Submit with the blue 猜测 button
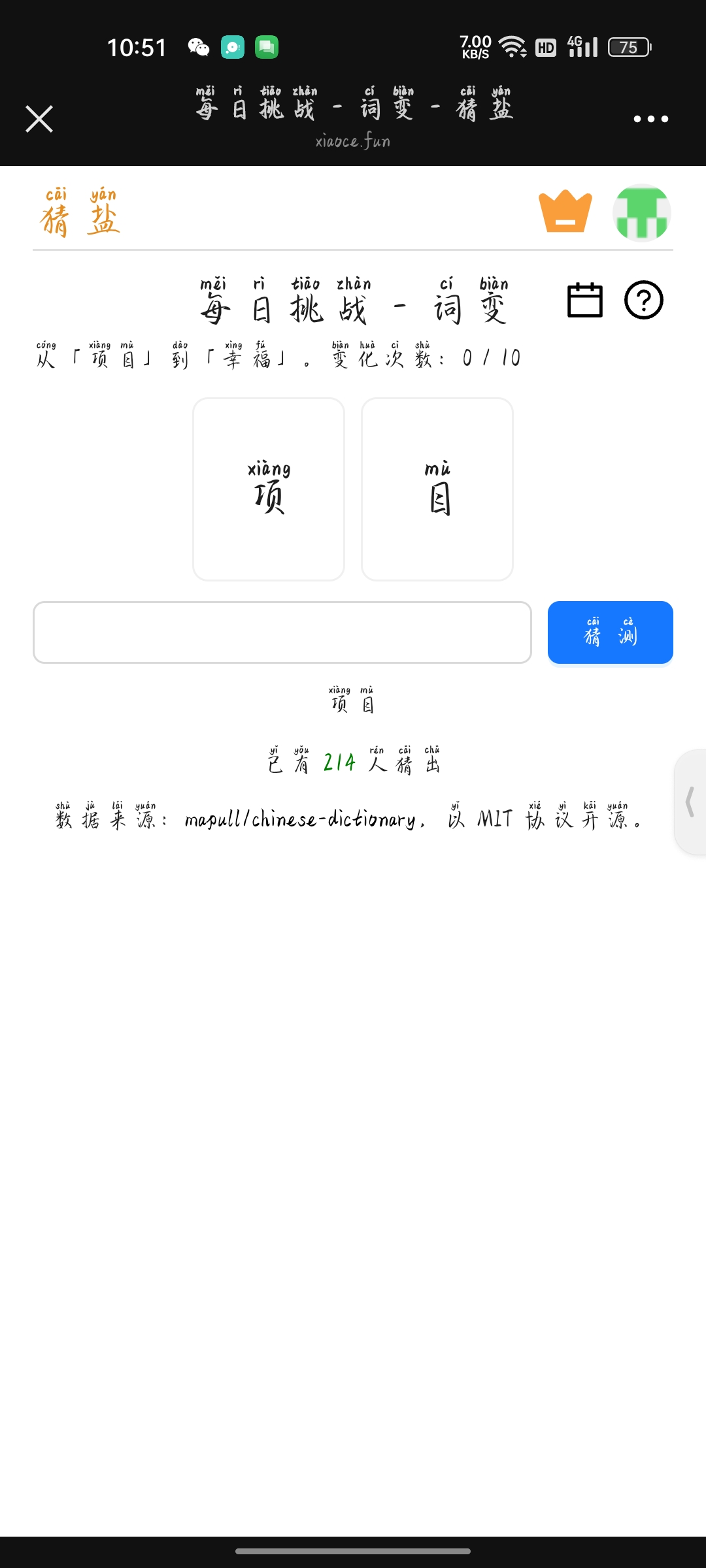The width and height of the screenshot is (706, 1568). coord(610,632)
